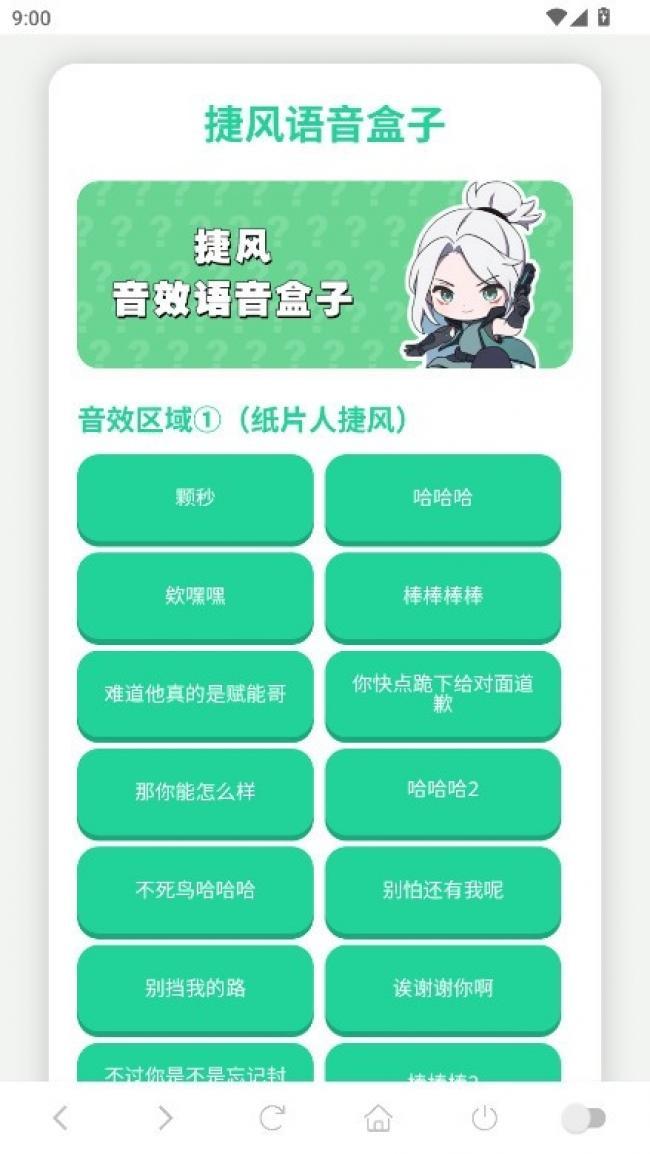Image resolution: width=650 pixels, height=1154 pixels.
Task: Return to the home page
Action: (x=378, y=1118)
